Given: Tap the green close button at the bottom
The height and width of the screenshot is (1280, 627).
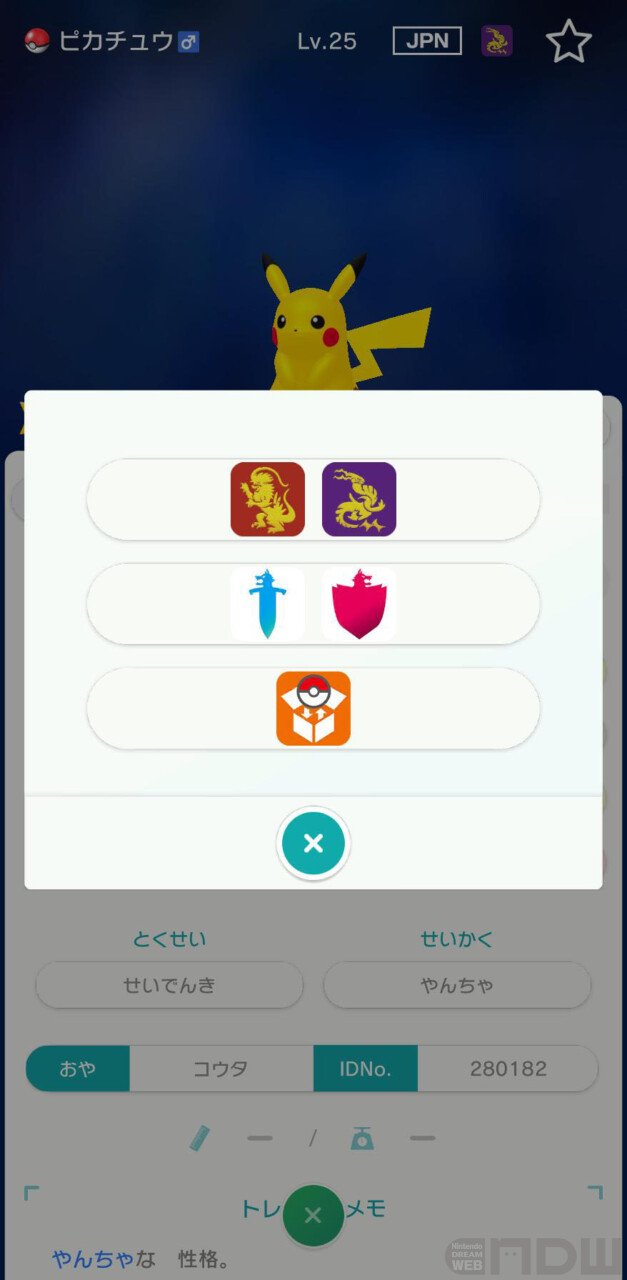Looking at the screenshot, I should point(312,1215).
